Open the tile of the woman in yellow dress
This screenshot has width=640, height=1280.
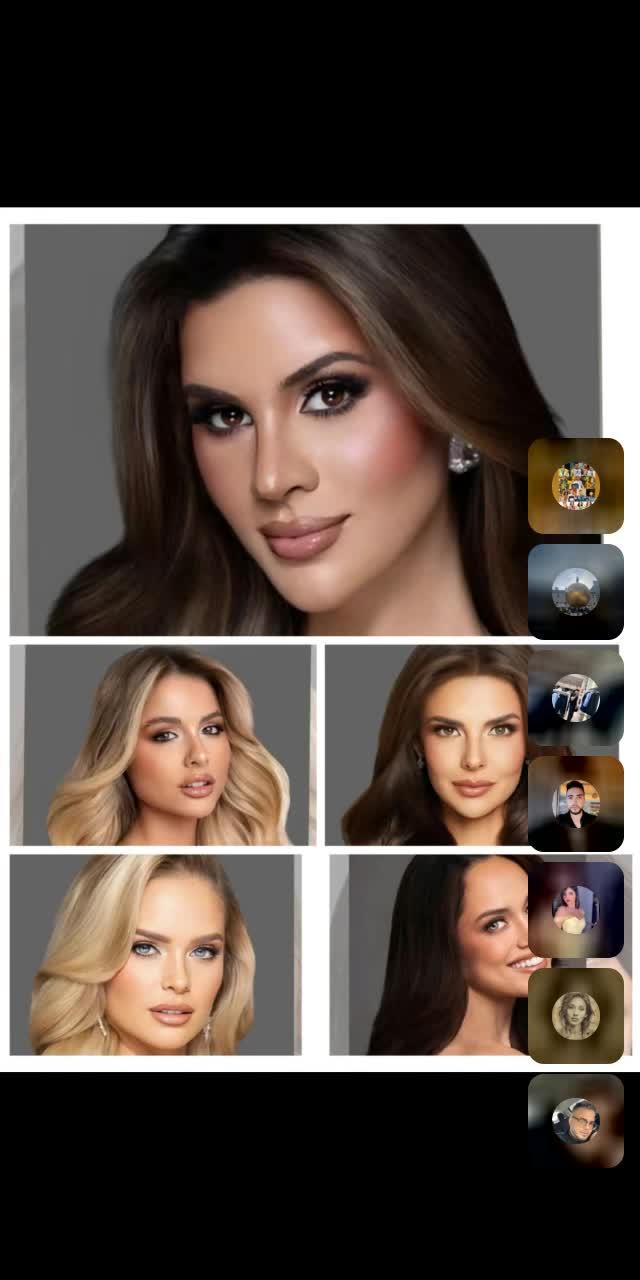tap(576, 910)
